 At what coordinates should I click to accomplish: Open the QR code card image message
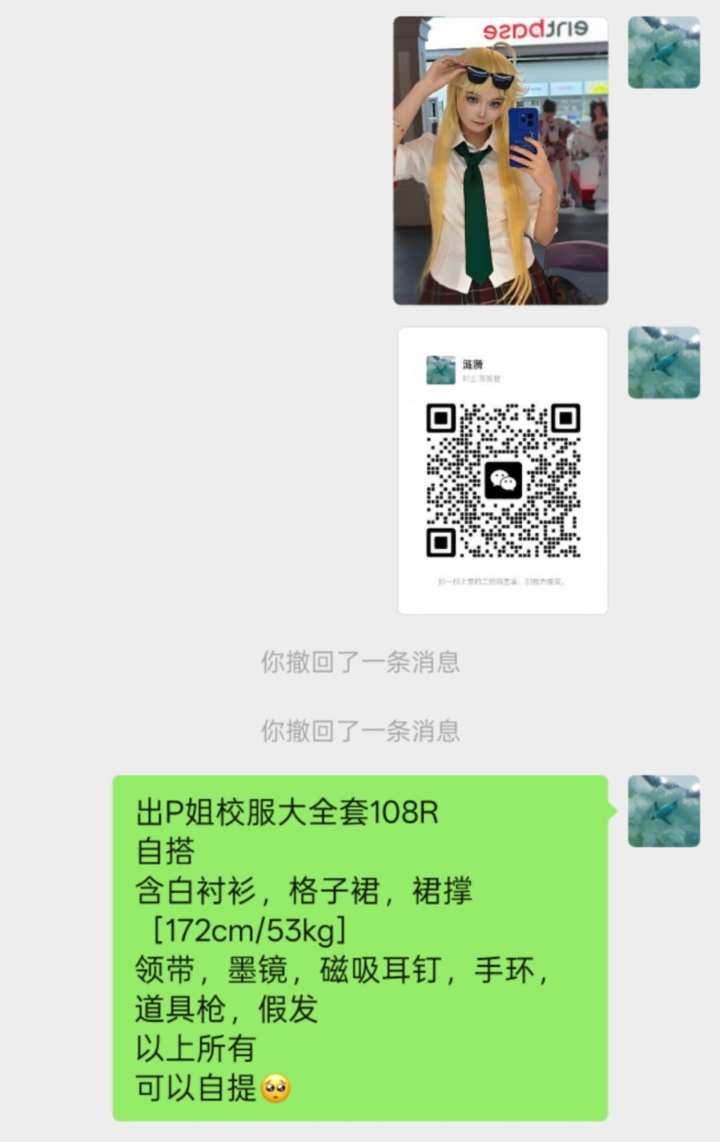coord(502,470)
